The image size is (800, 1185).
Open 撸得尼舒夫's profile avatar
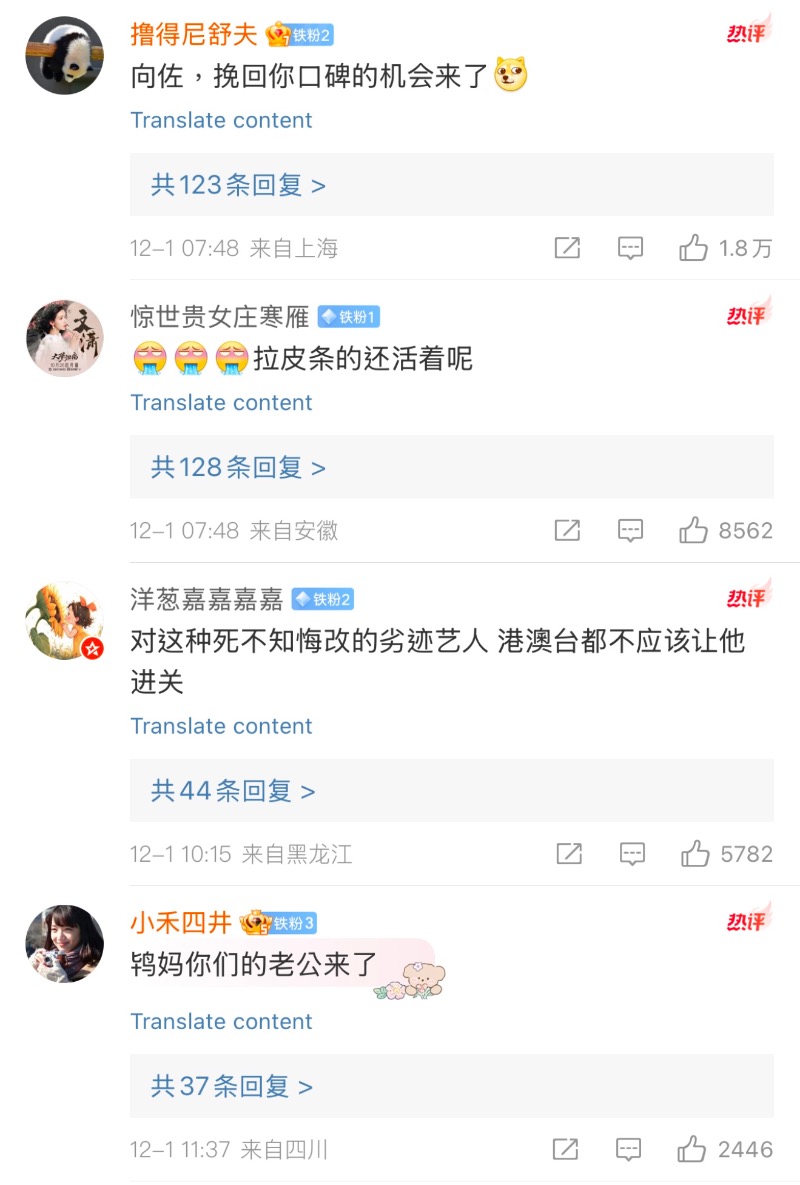64,55
